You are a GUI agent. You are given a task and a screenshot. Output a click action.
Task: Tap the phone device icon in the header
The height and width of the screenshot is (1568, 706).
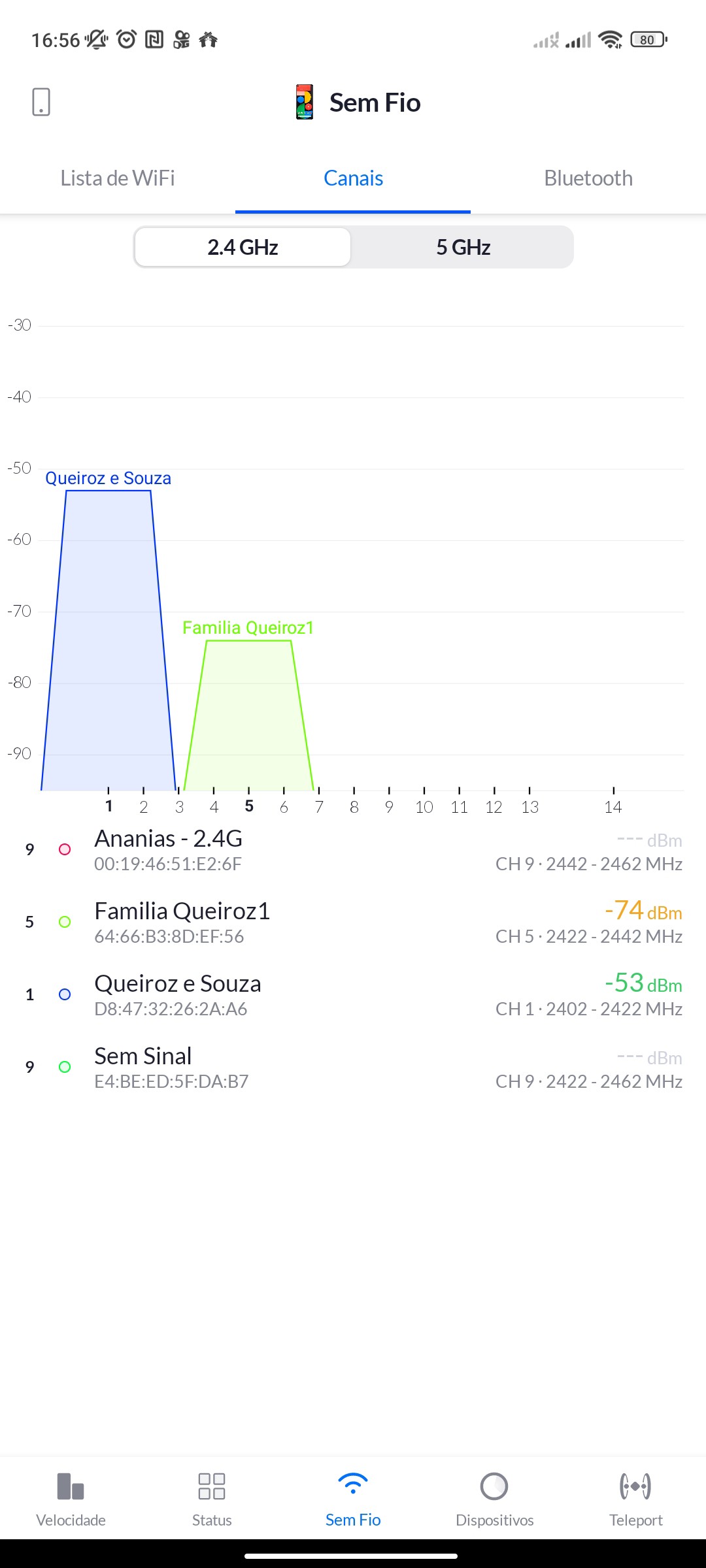tap(41, 103)
